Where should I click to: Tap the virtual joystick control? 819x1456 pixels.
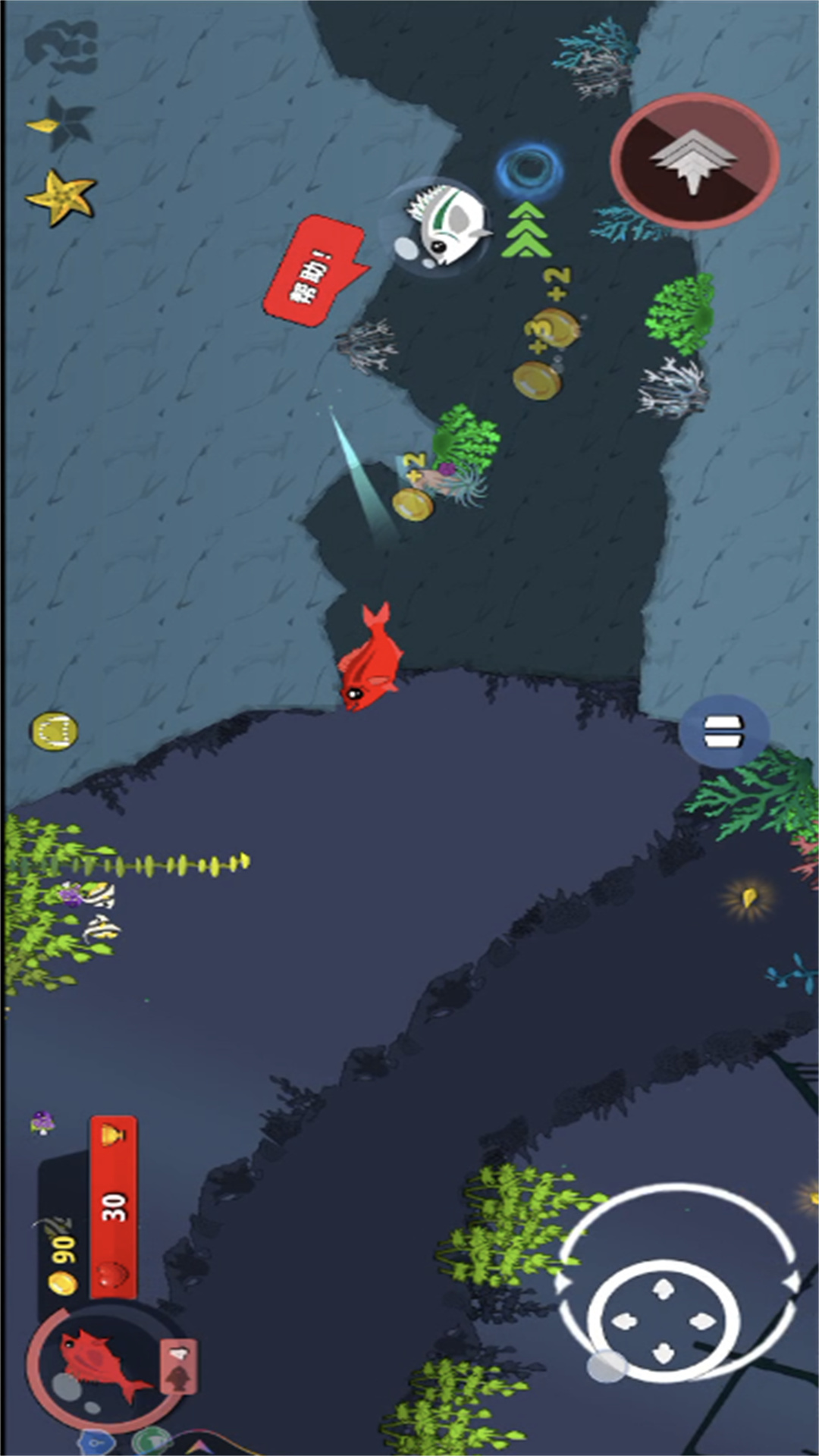664,1321
